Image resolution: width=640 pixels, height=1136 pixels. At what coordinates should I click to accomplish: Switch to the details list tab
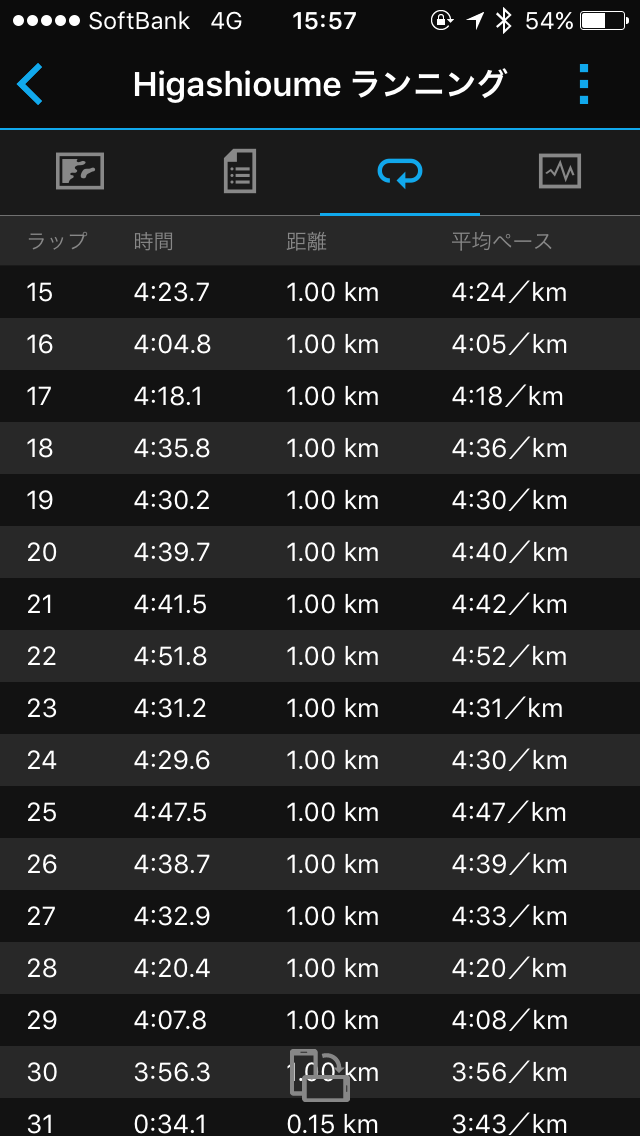point(240,172)
